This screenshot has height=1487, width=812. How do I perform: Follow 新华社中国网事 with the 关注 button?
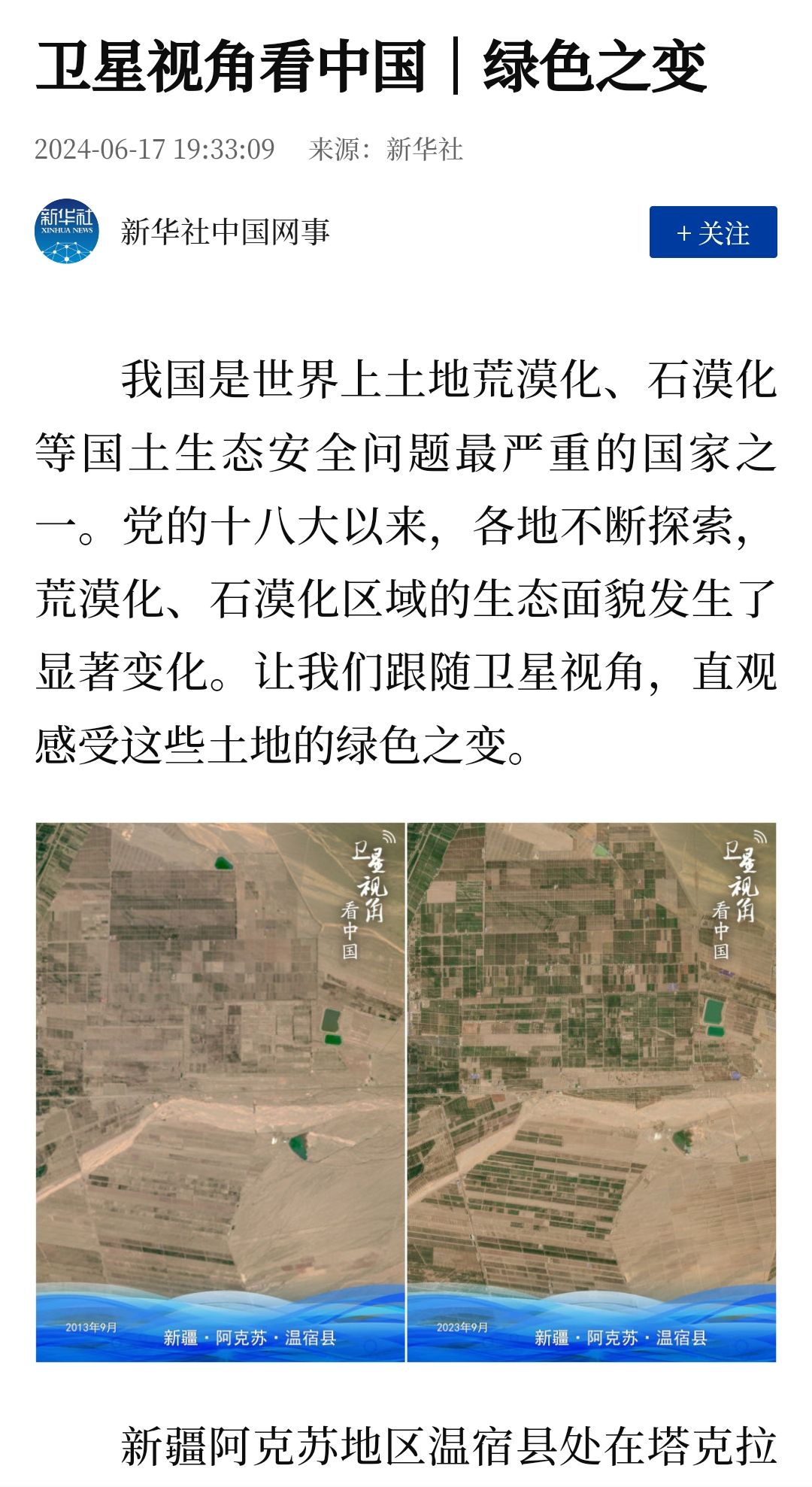(x=713, y=232)
